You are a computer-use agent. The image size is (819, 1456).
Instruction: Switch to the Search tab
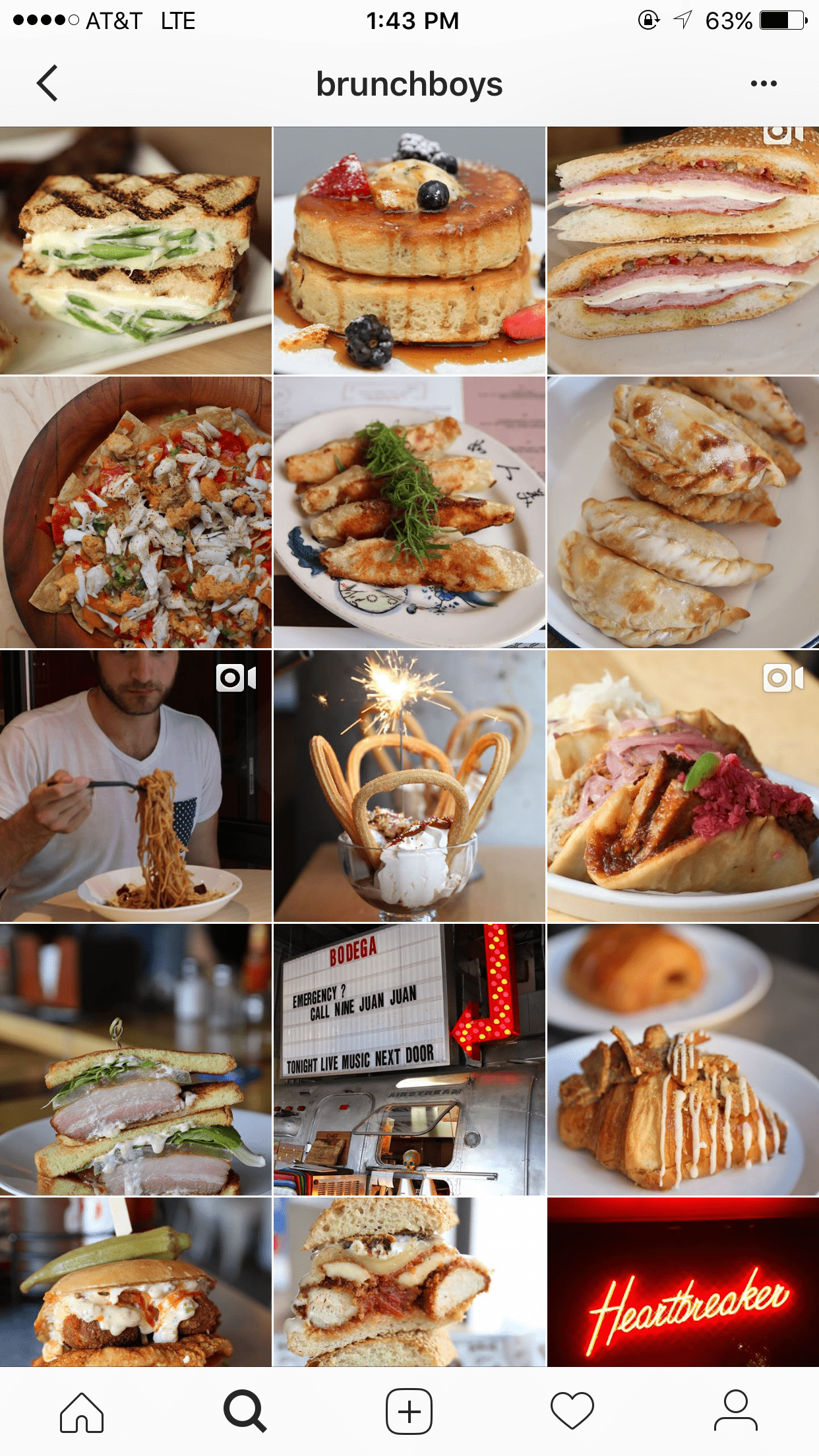tap(245, 1412)
